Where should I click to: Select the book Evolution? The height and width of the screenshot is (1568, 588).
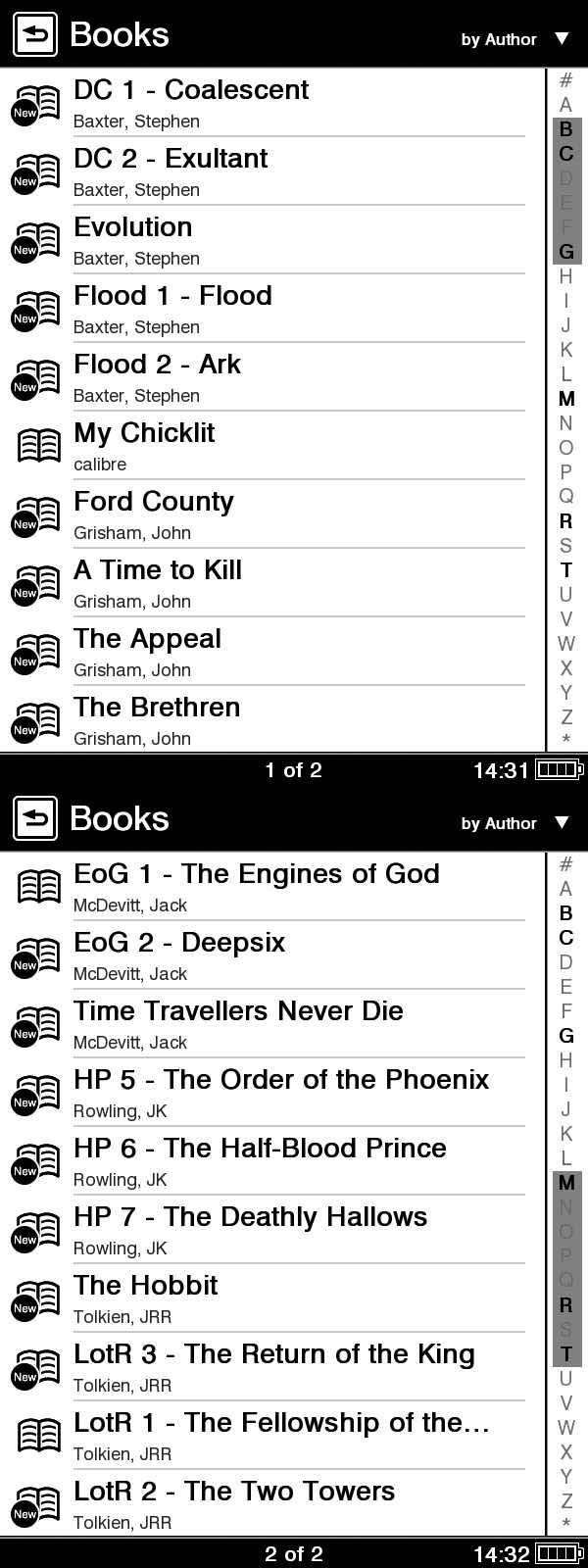pyautogui.click(x=133, y=227)
